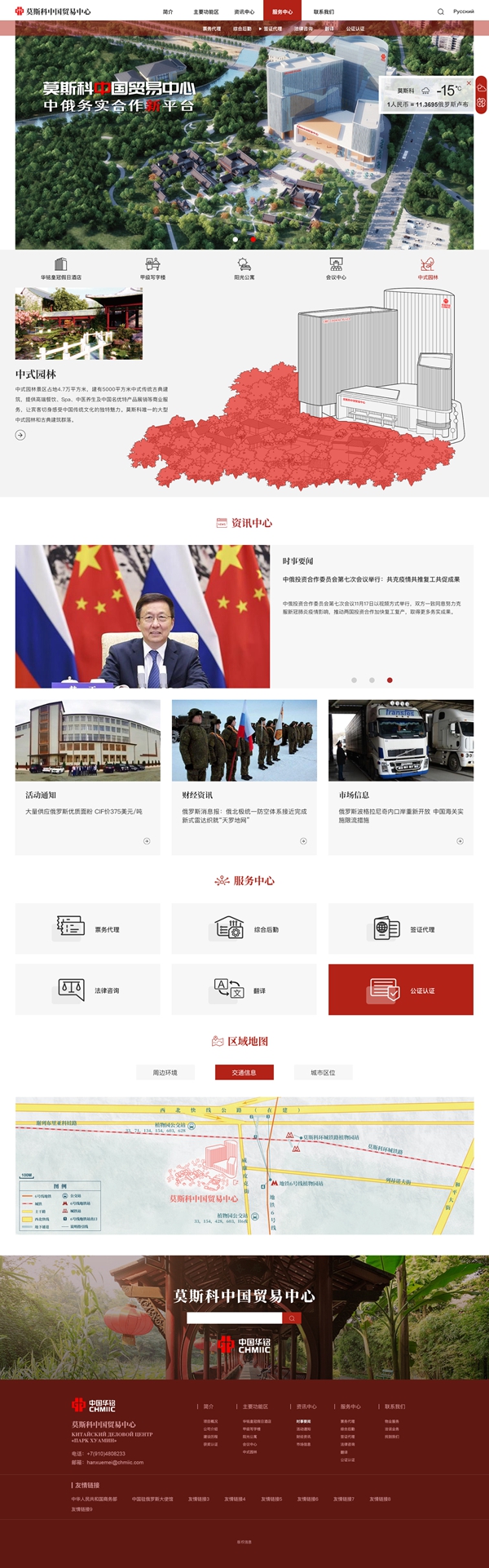Open 主要功能区 in the top navigation
The height and width of the screenshot is (1568, 489).
205,11
